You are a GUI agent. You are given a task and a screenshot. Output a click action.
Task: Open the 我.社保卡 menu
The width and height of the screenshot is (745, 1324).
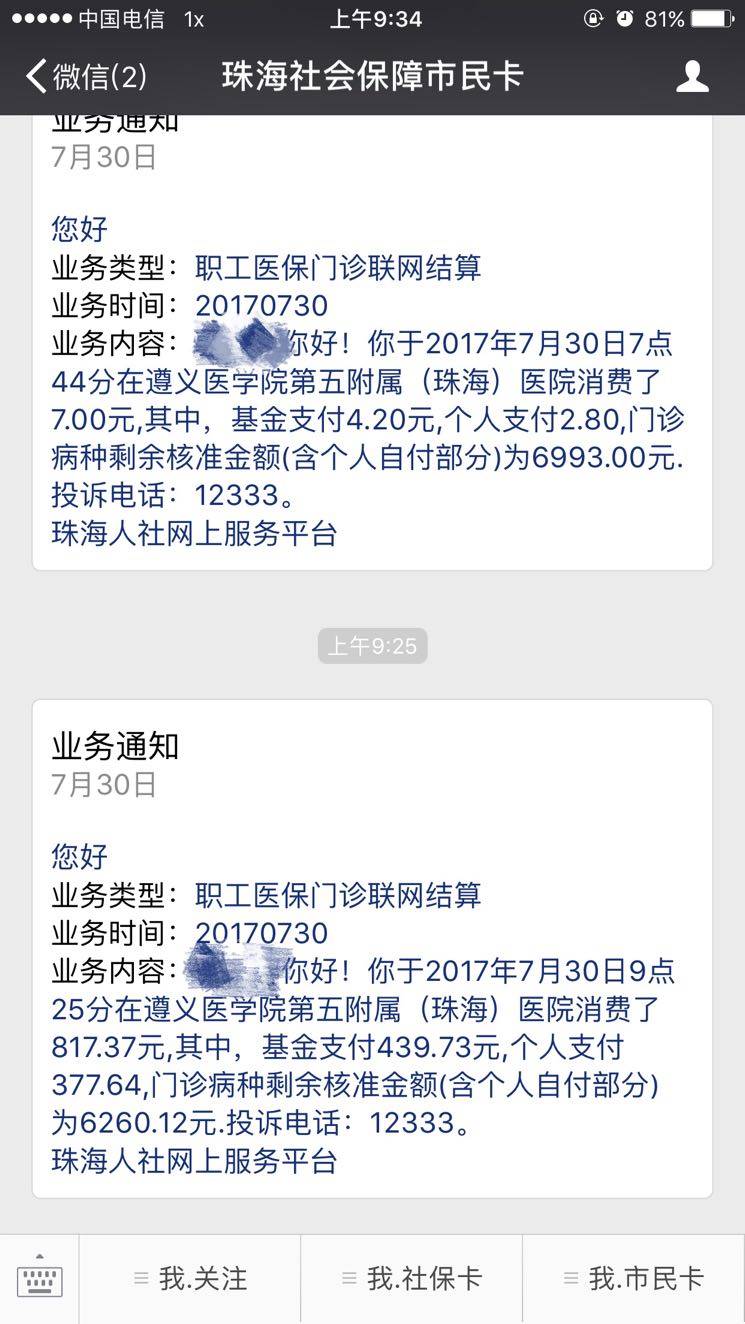[x=411, y=1279]
